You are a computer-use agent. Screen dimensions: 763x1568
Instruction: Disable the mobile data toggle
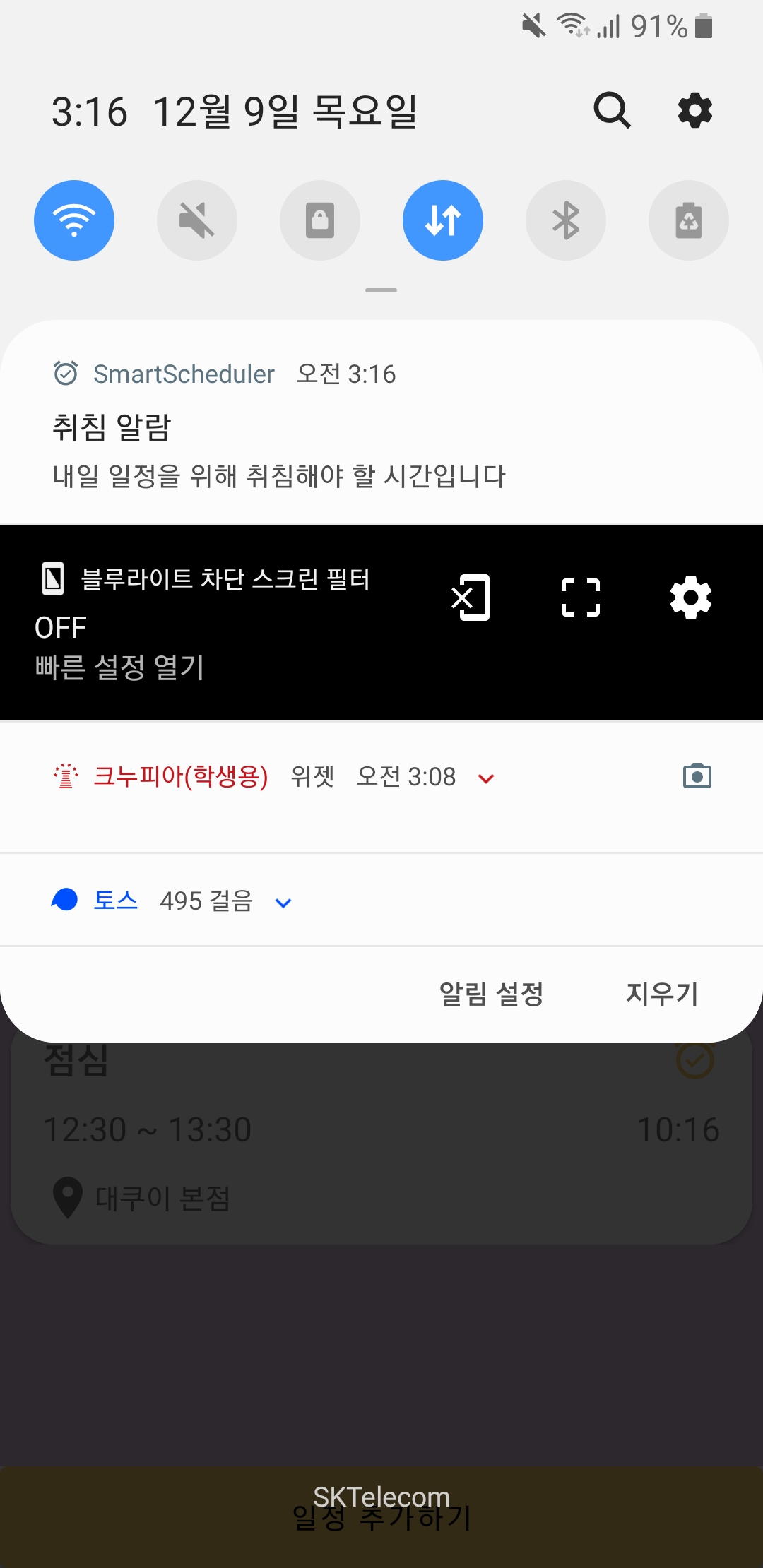pyautogui.click(x=443, y=220)
